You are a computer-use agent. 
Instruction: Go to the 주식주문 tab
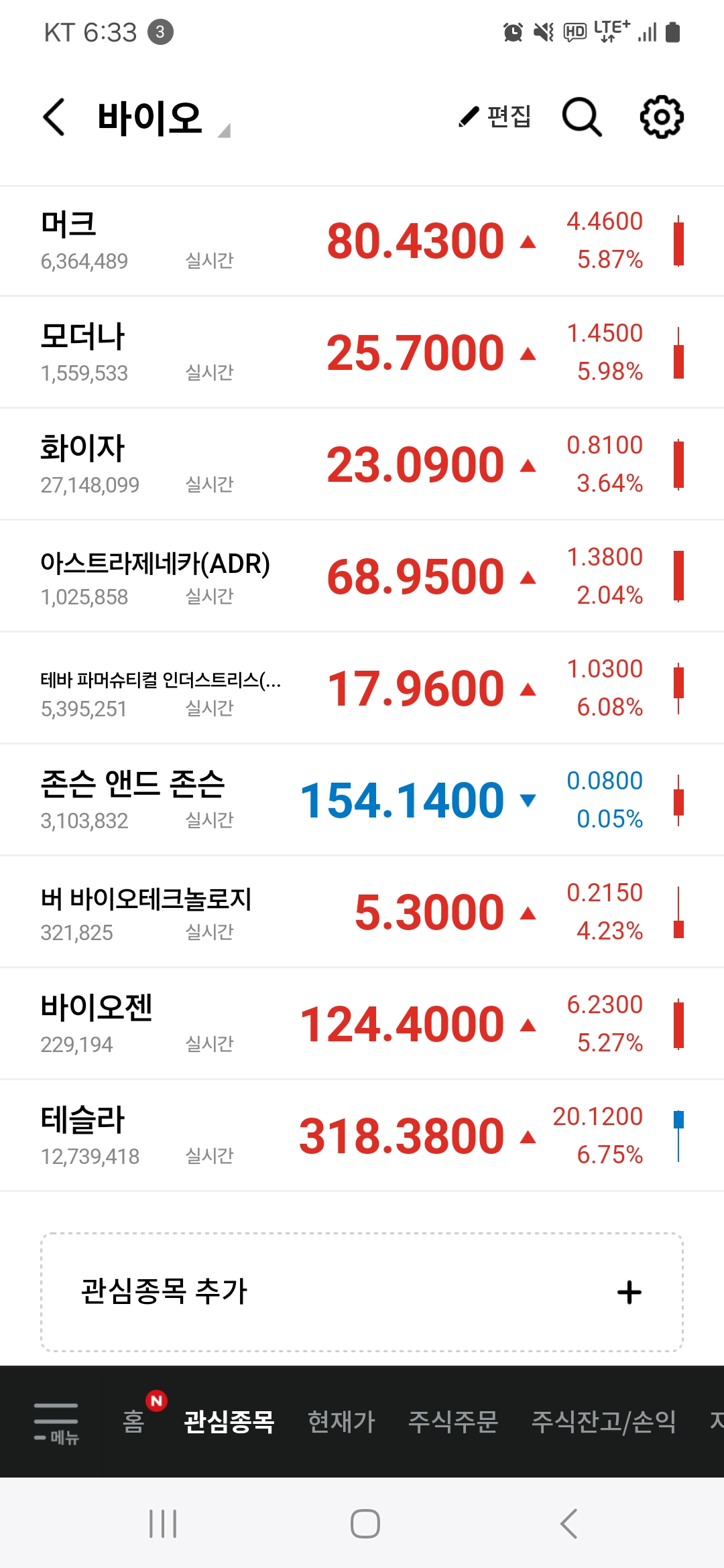coord(453,1421)
